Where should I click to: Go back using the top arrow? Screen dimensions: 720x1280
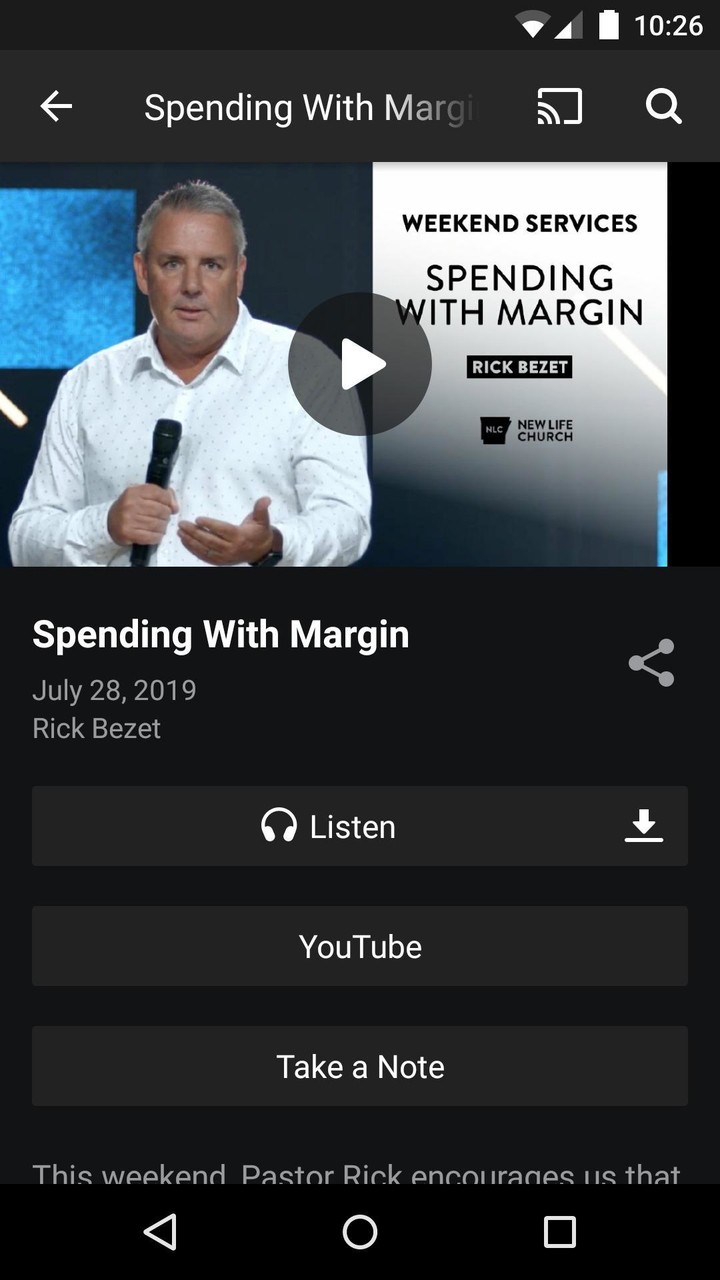[56, 106]
